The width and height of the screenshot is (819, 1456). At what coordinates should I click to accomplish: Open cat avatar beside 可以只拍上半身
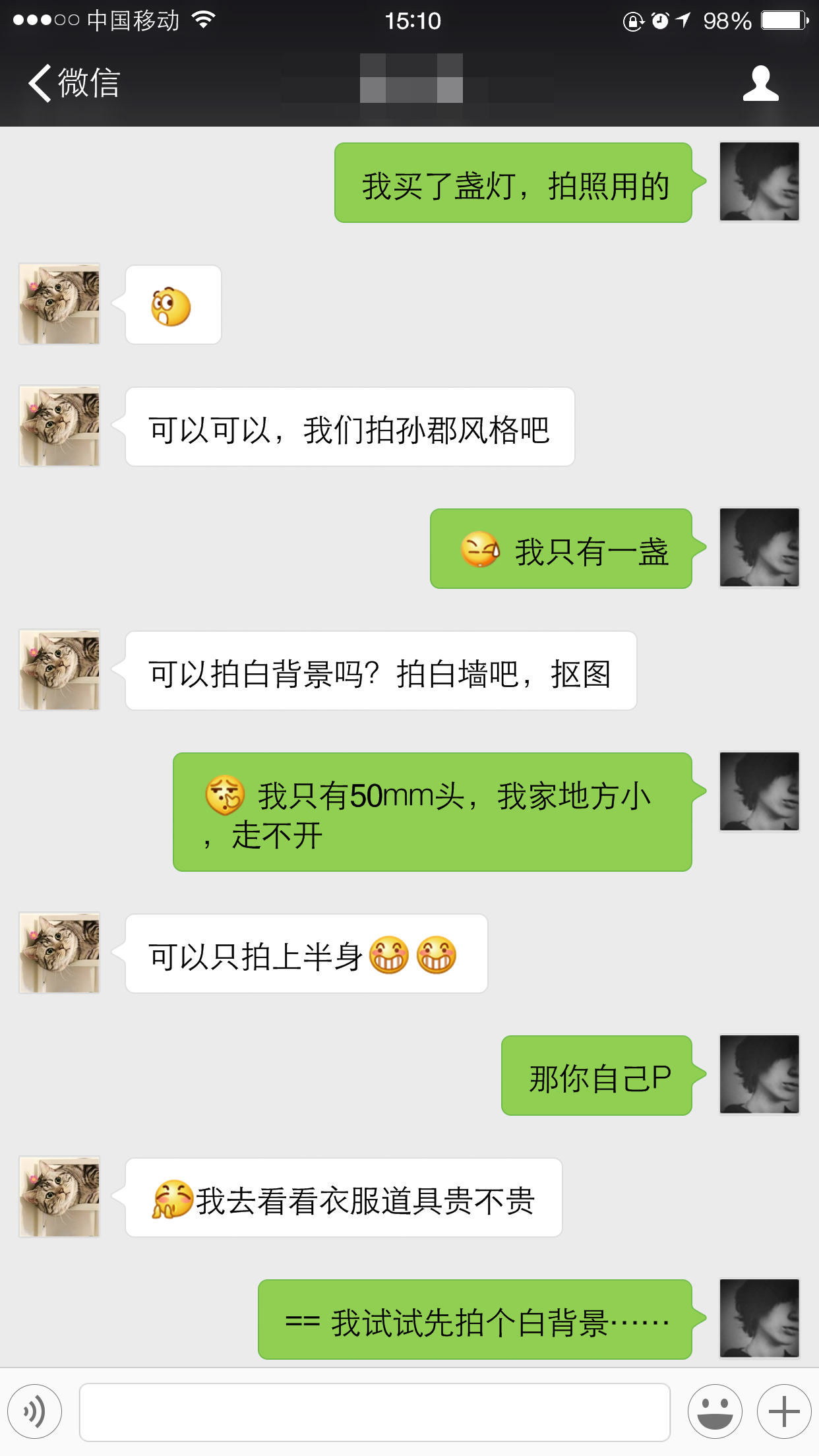coord(60,953)
